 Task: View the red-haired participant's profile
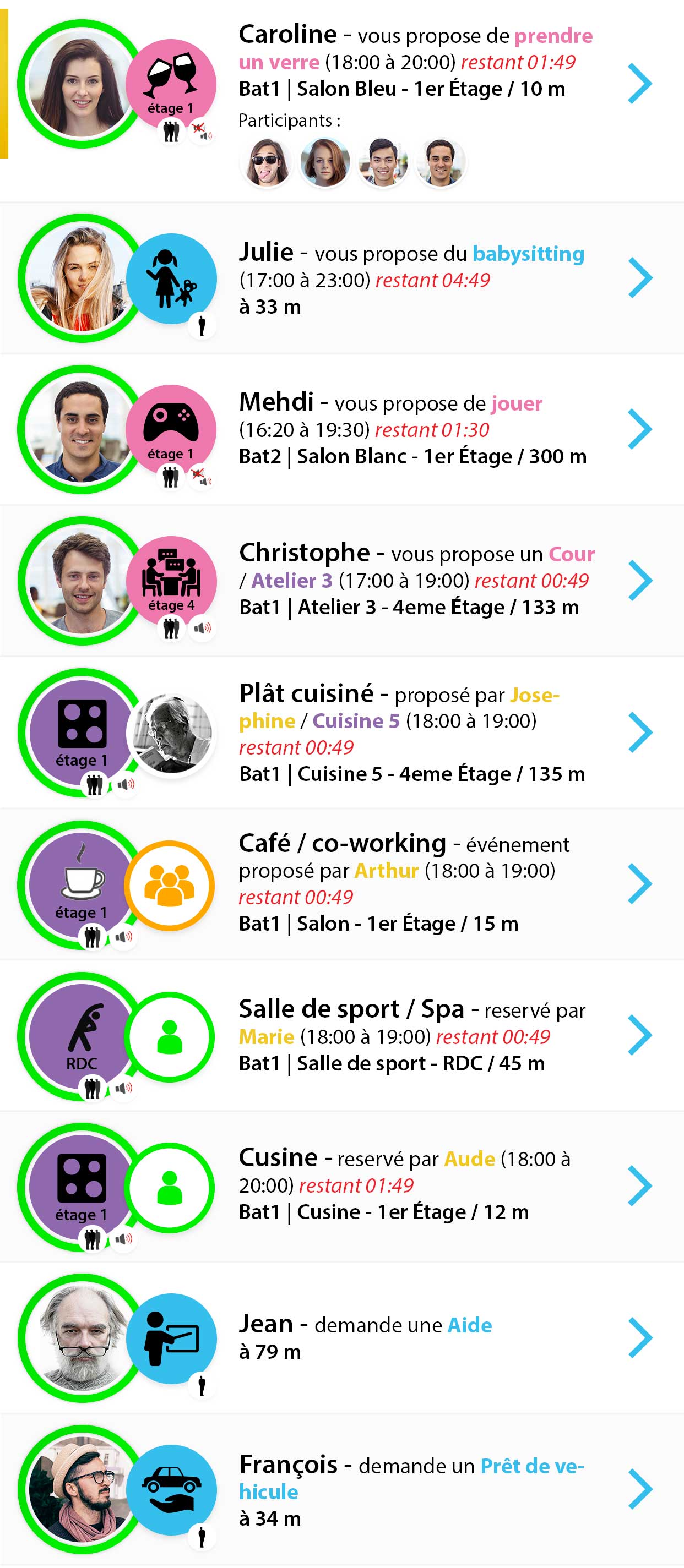(324, 162)
